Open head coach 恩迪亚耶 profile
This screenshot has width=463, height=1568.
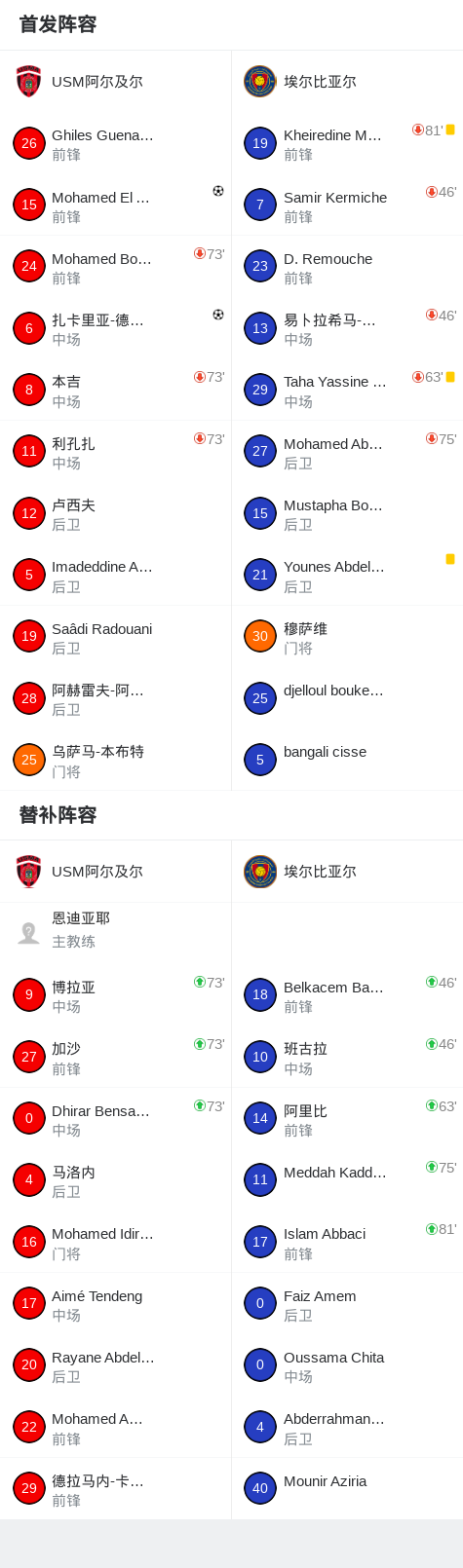tap(115, 933)
